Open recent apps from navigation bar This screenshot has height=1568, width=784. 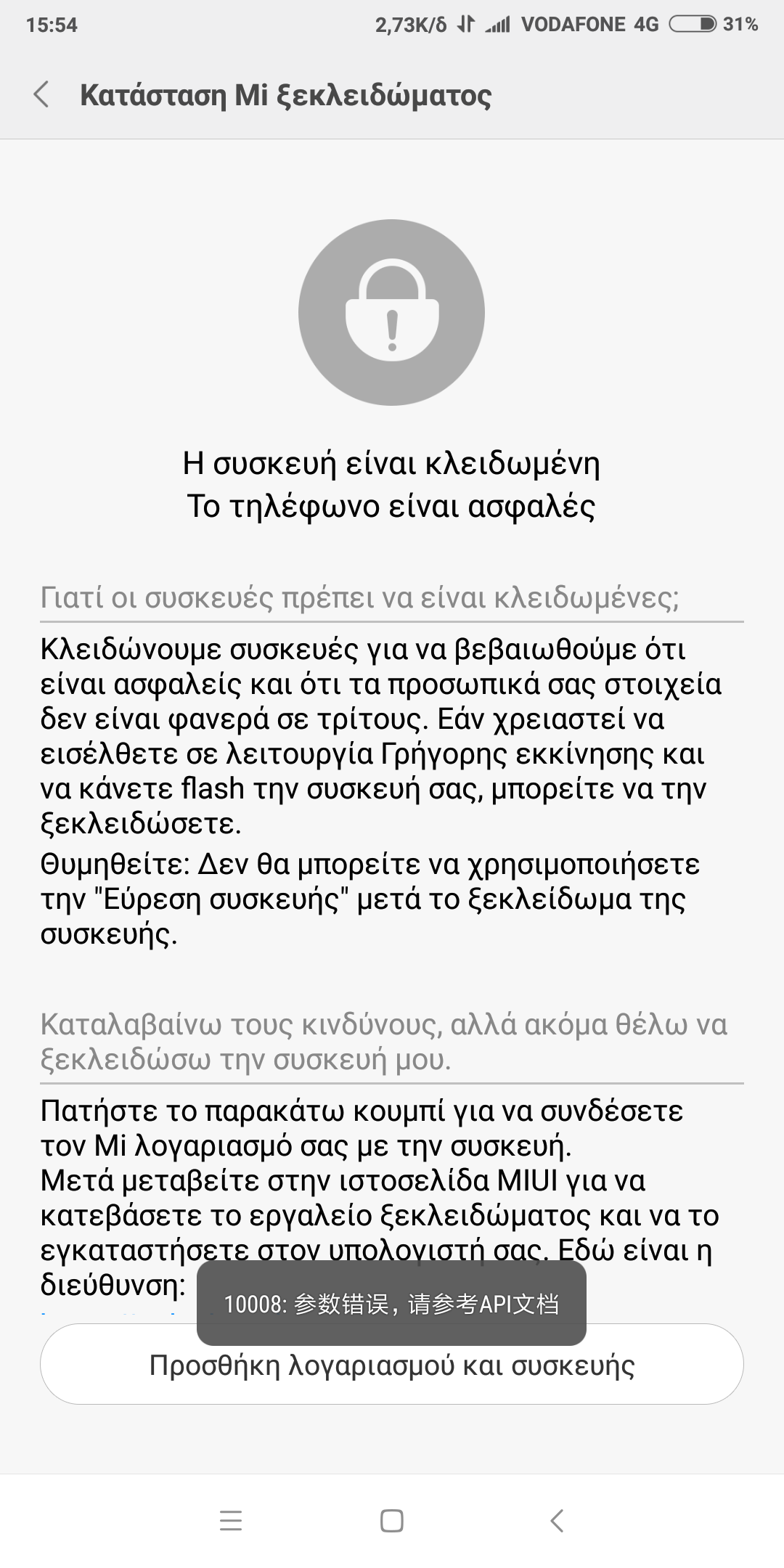(x=231, y=1520)
